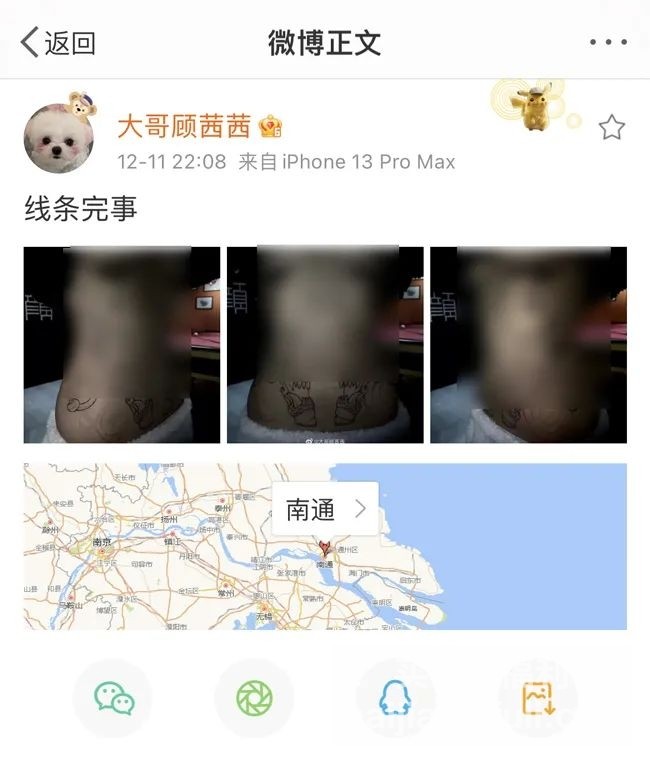Open the 南通 location tag

pyautogui.click(x=325, y=510)
